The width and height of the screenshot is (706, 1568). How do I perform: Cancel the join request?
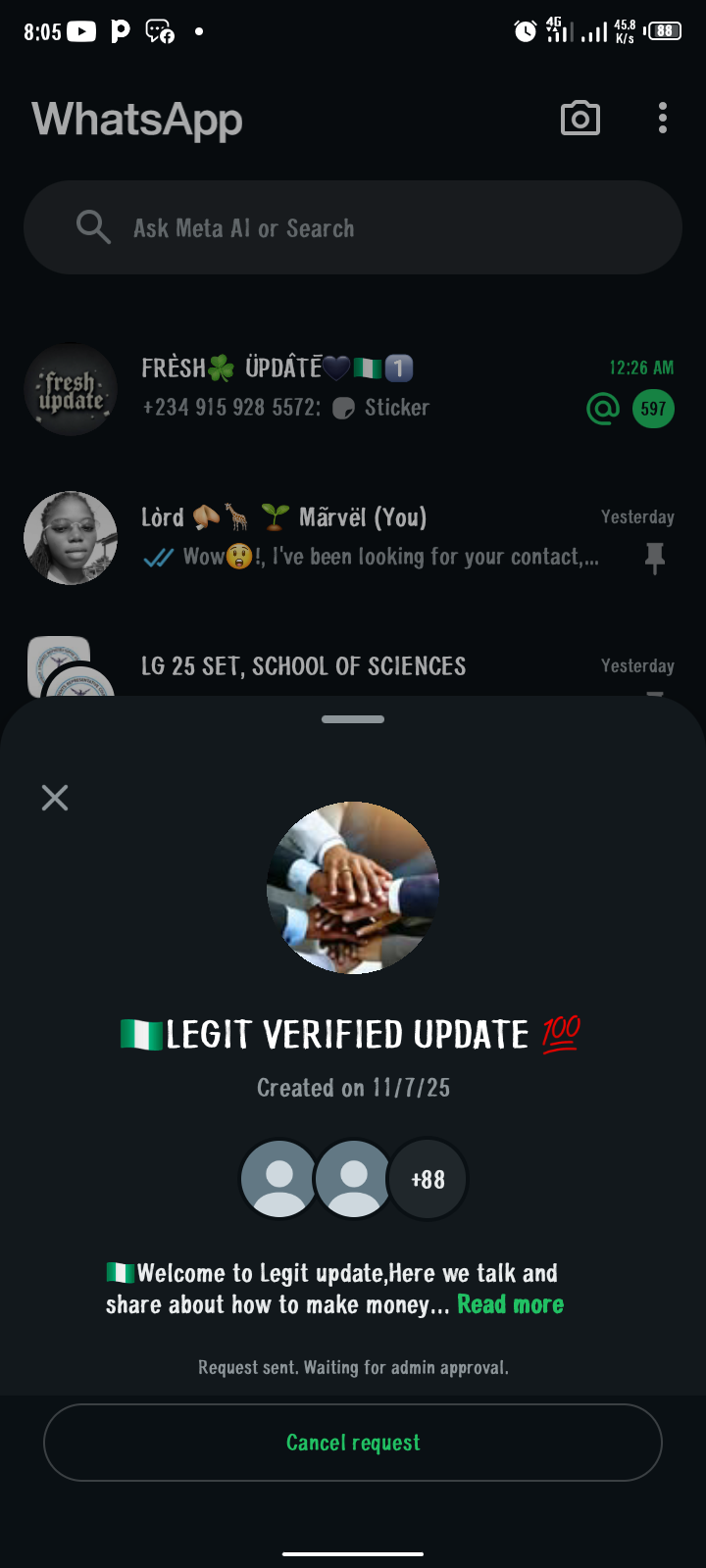353,1443
